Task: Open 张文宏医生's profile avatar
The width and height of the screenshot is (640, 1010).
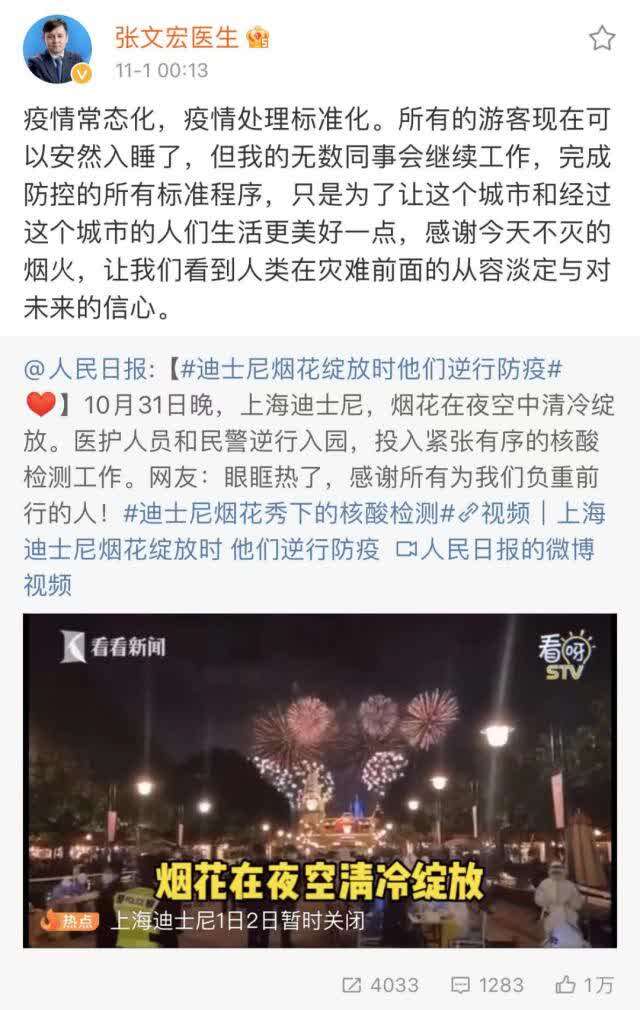Action: click(57, 49)
